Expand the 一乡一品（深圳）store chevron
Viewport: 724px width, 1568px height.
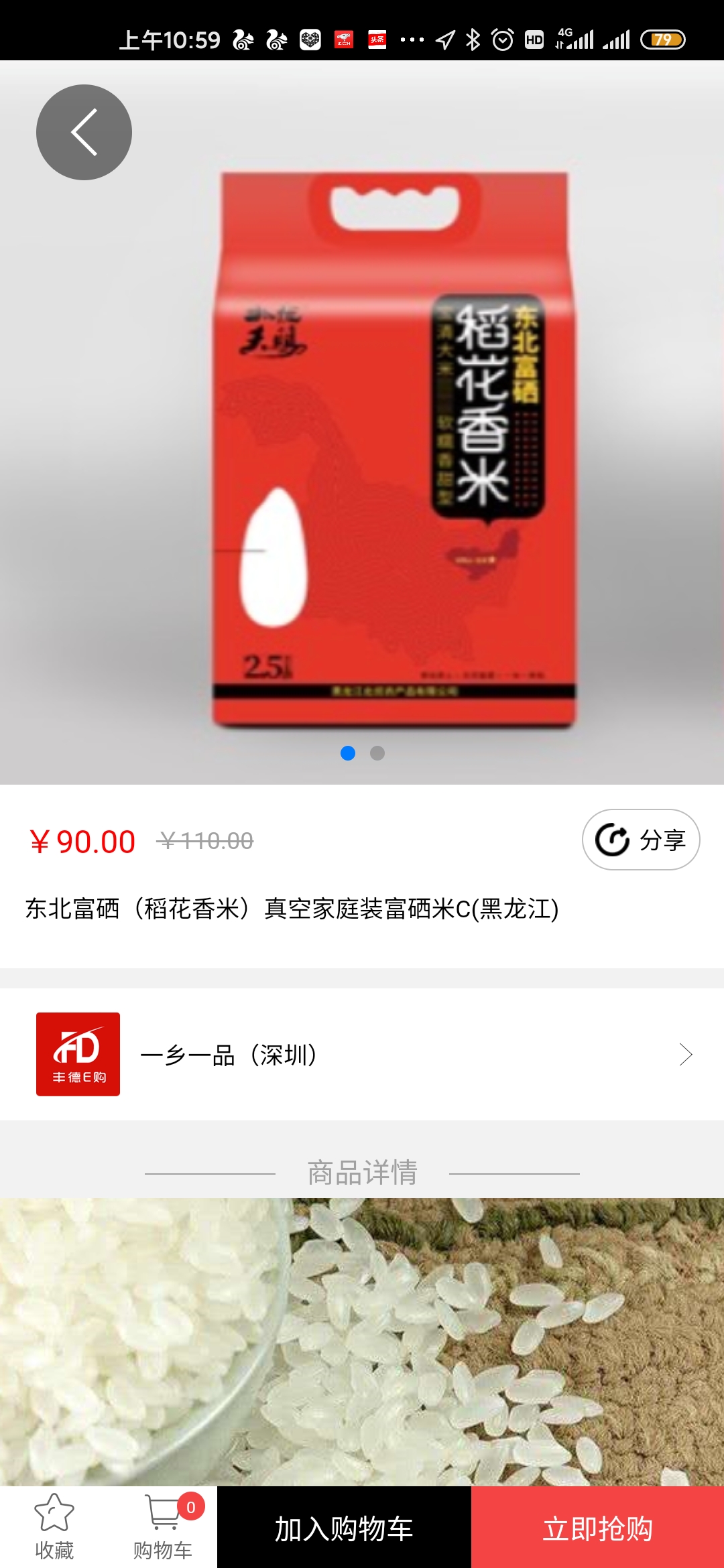click(x=685, y=1054)
